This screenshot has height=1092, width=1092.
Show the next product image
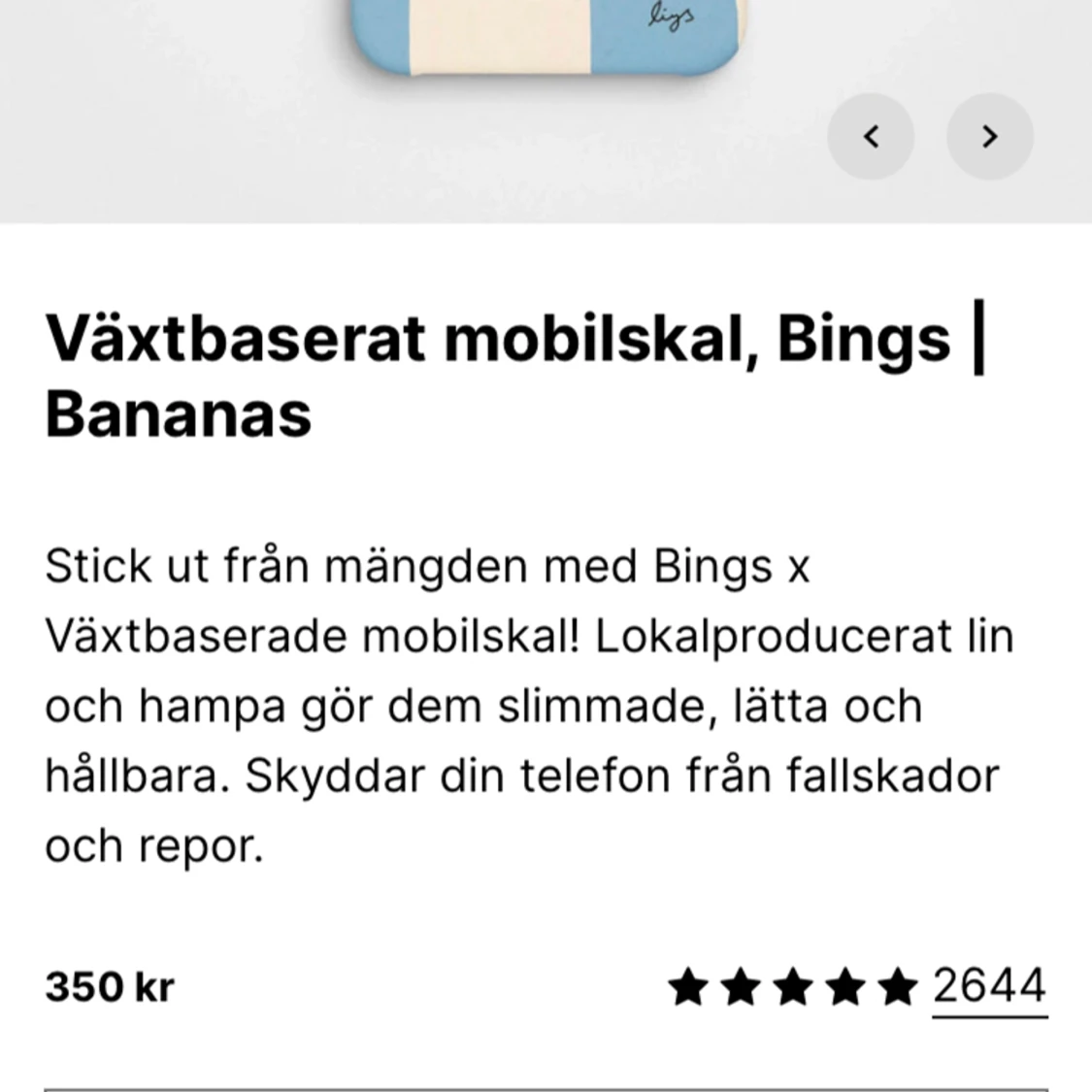[x=989, y=137]
